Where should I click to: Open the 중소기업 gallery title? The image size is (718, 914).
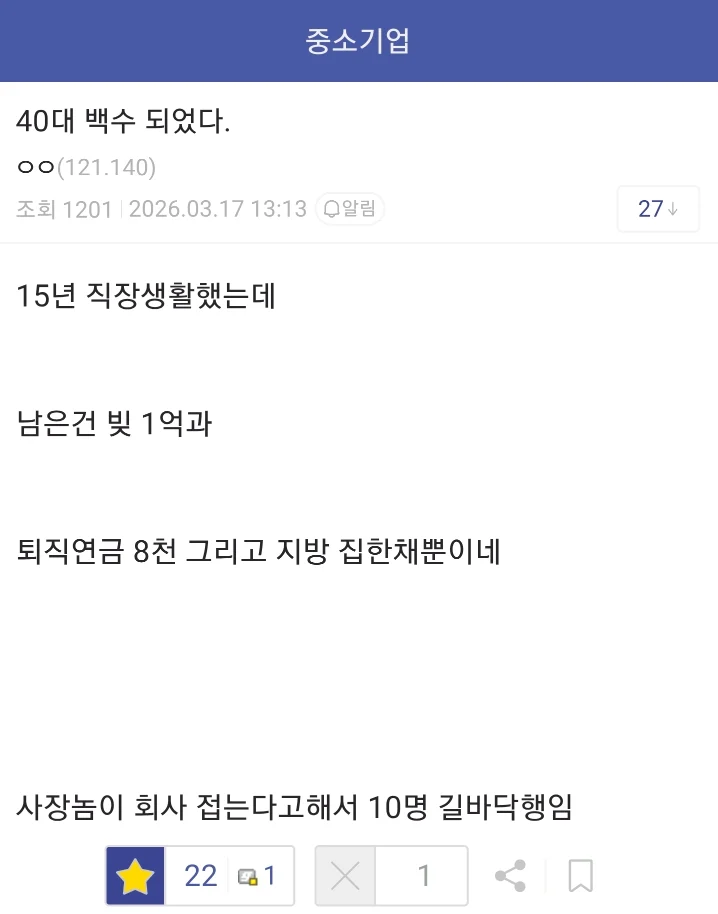(x=358, y=41)
